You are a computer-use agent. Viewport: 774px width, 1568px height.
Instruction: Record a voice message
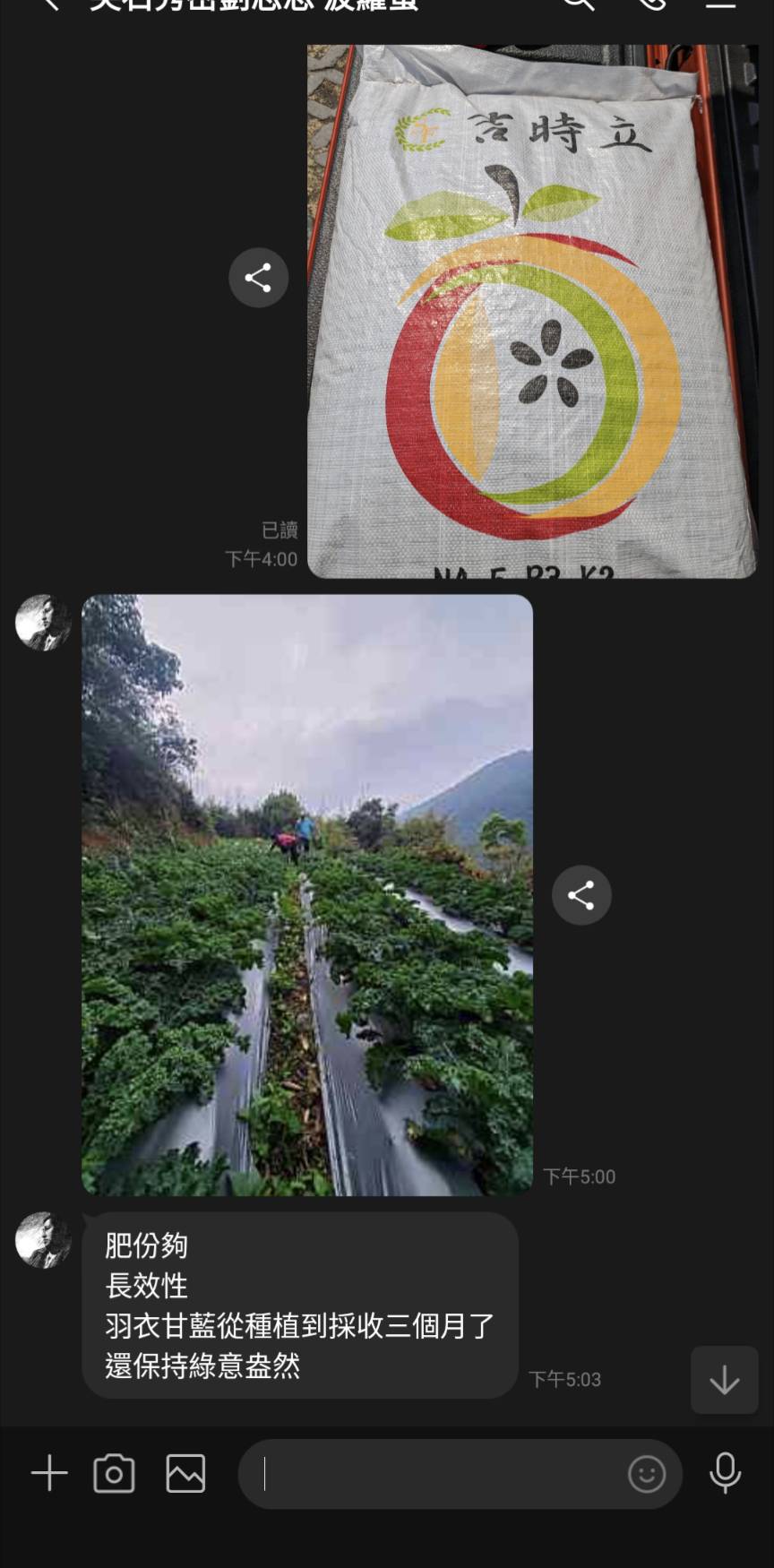point(725,1474)
